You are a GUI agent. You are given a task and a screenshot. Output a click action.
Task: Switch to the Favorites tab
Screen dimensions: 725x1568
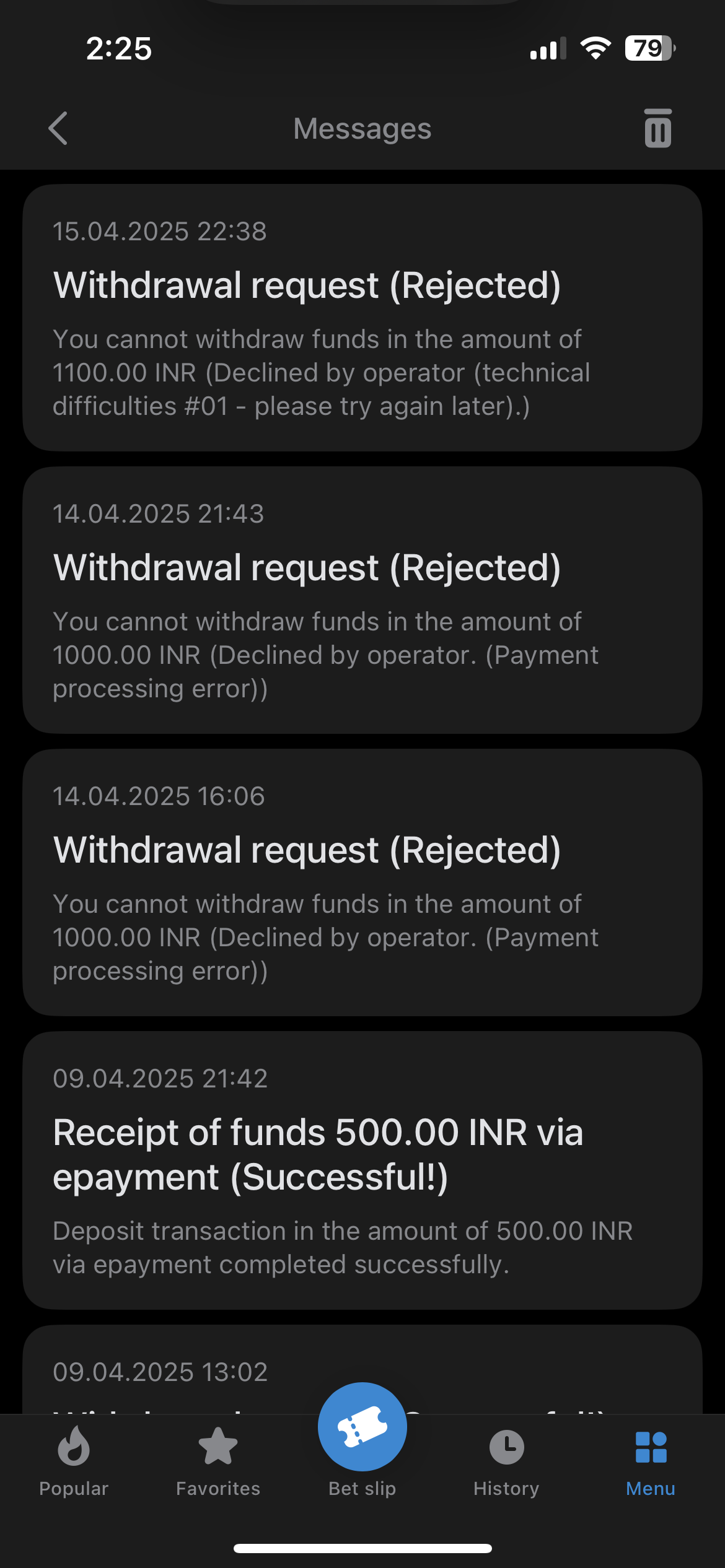coord(218,1460)
